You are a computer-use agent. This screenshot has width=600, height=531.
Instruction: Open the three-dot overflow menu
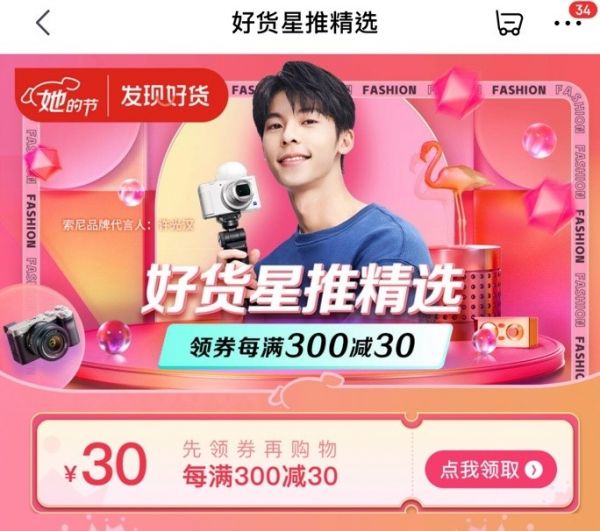tap(568, 25)
